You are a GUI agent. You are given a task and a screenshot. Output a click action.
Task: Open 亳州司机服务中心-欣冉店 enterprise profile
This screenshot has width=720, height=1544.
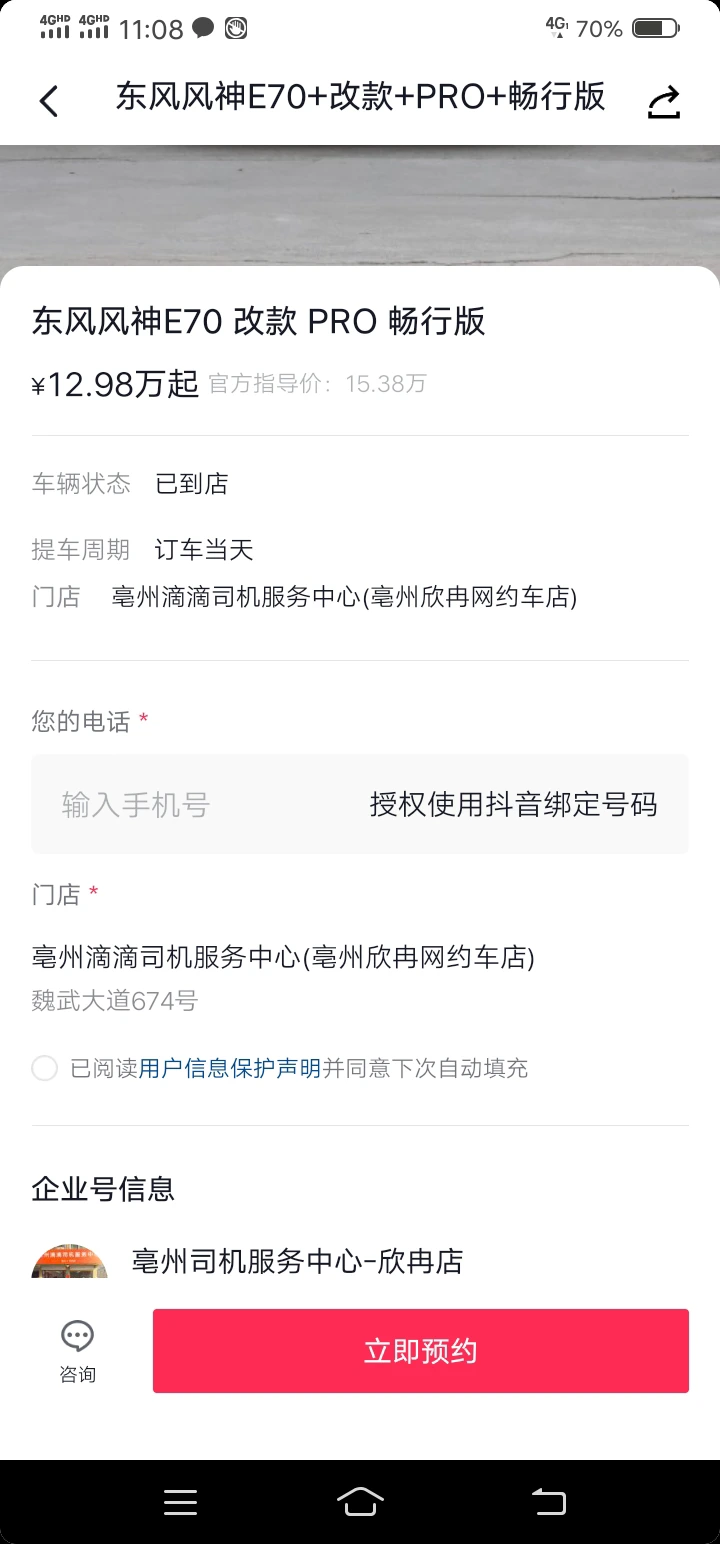(297, 1261)
